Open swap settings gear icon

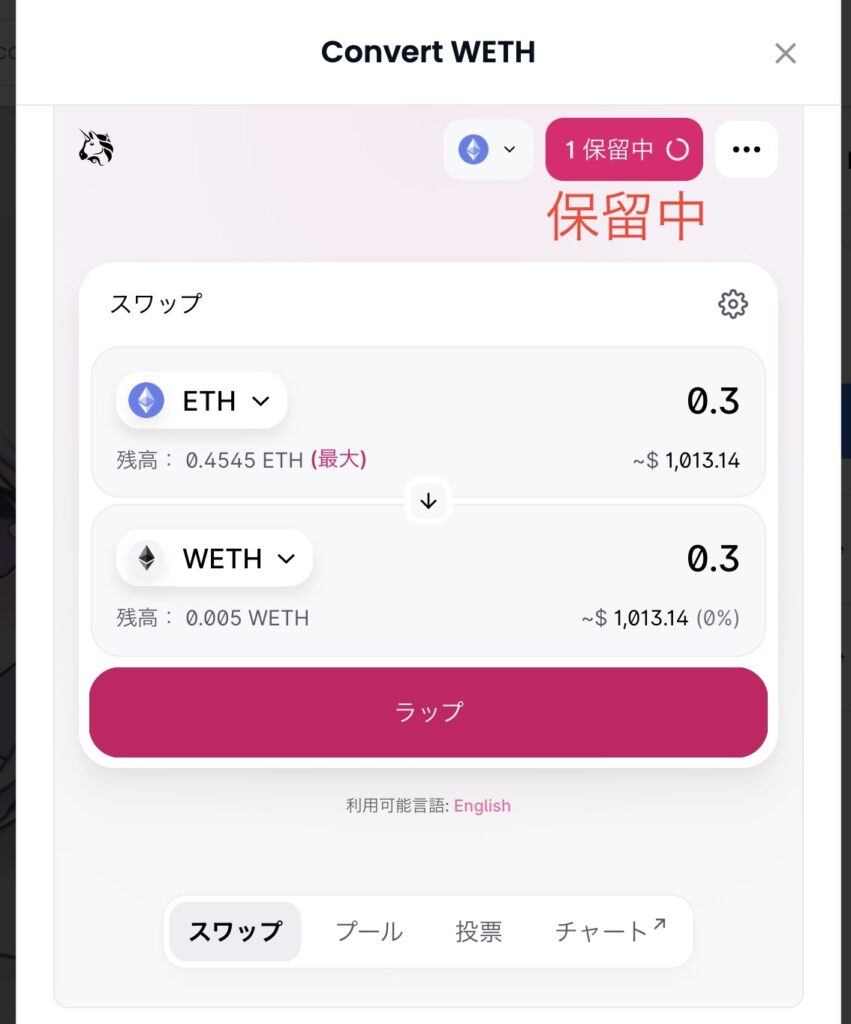pos(733,304)
